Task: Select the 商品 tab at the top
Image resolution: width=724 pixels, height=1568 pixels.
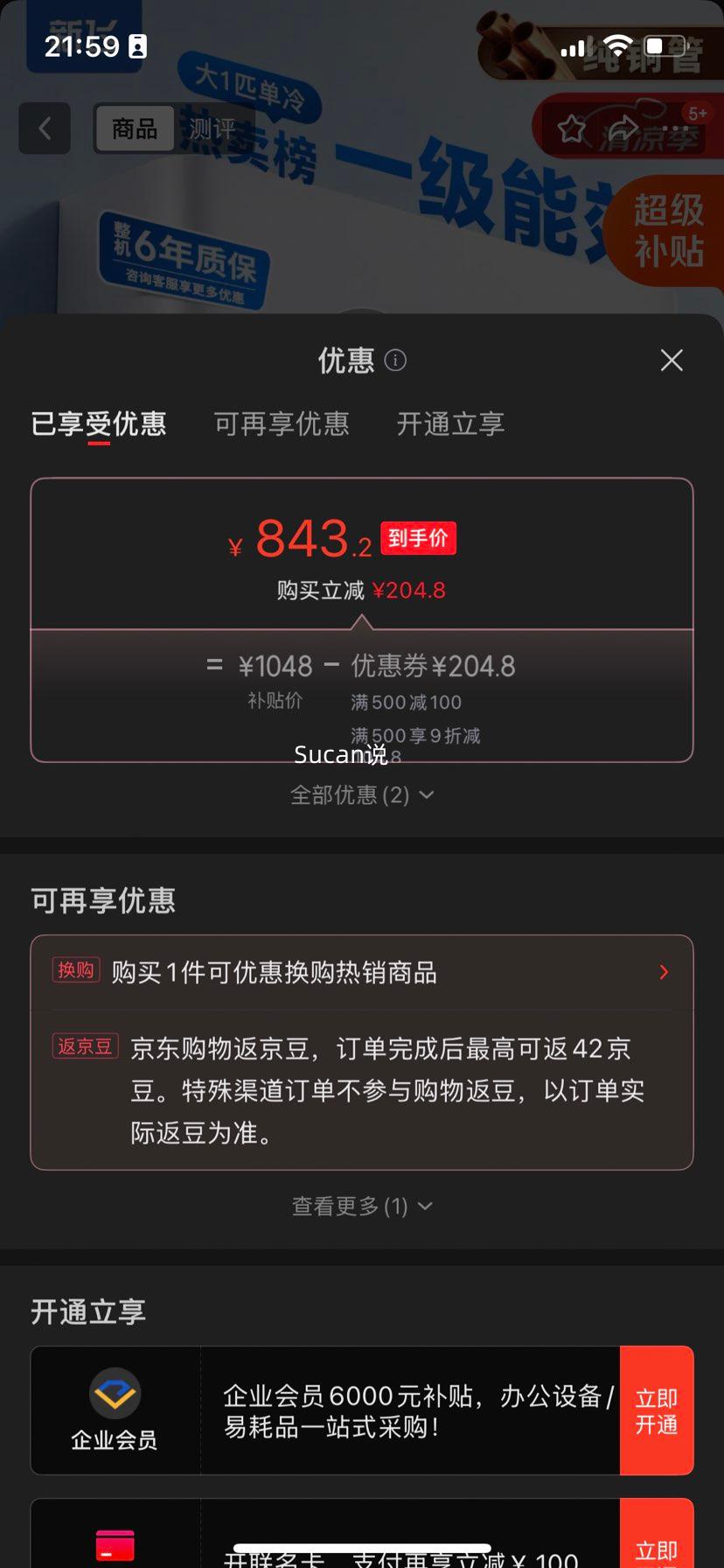Action: coord(135,129)
